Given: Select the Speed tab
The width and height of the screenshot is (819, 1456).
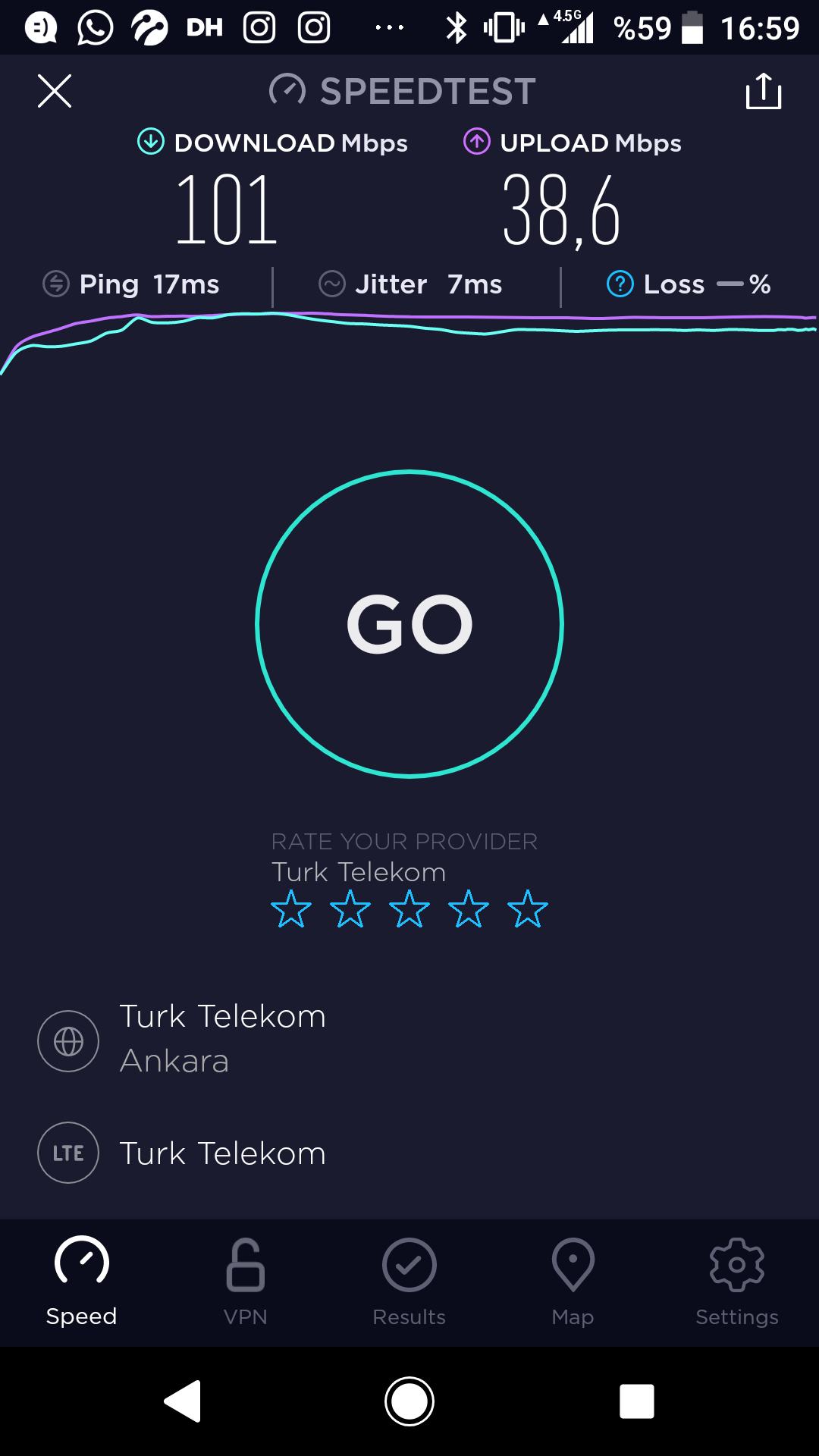Looking at the screenshot, I should [x=82, y=1282].
